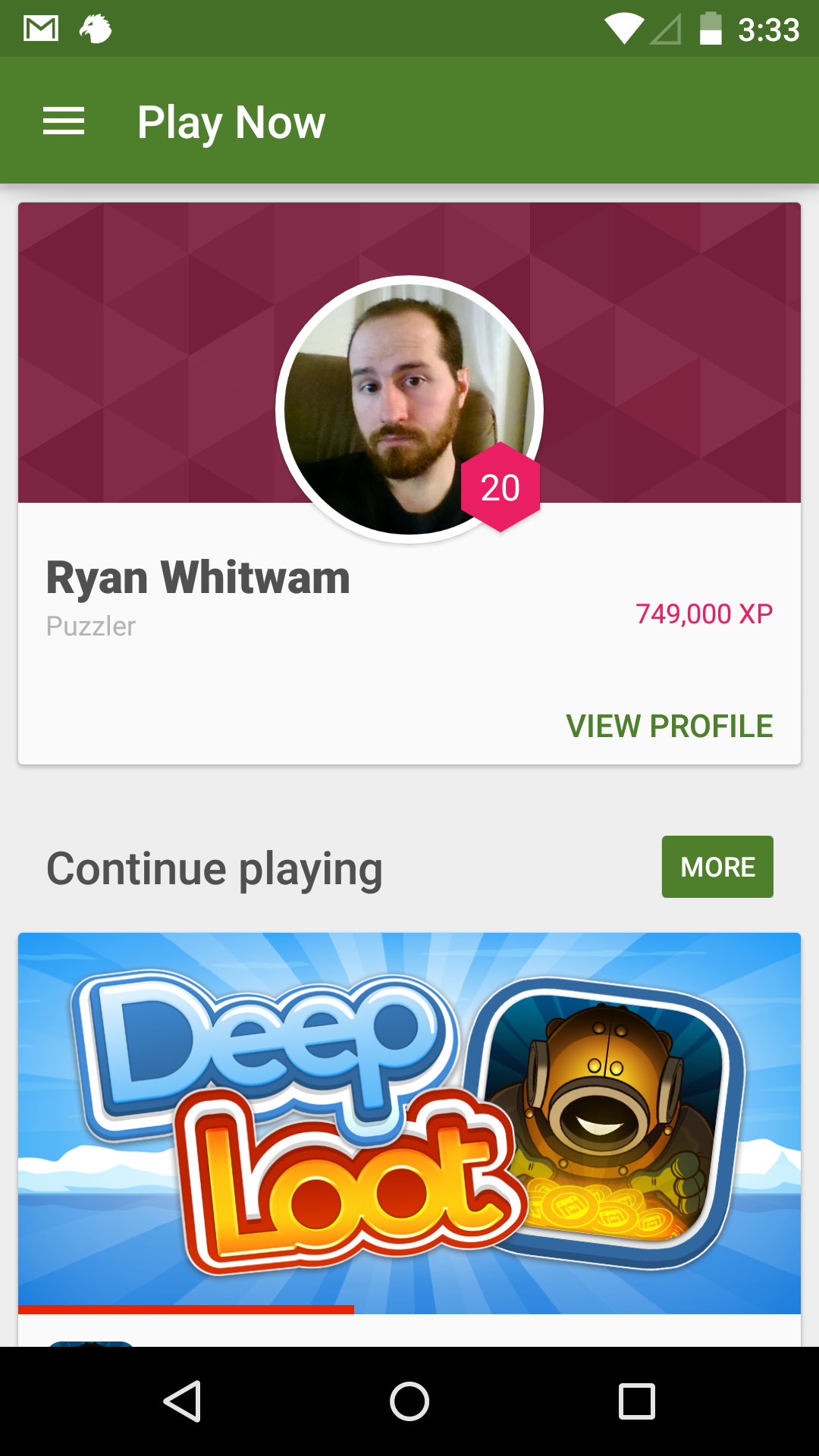The image size is (819, 1456).
Task: Open the recent apps overview
Action: coord(636,1401)
